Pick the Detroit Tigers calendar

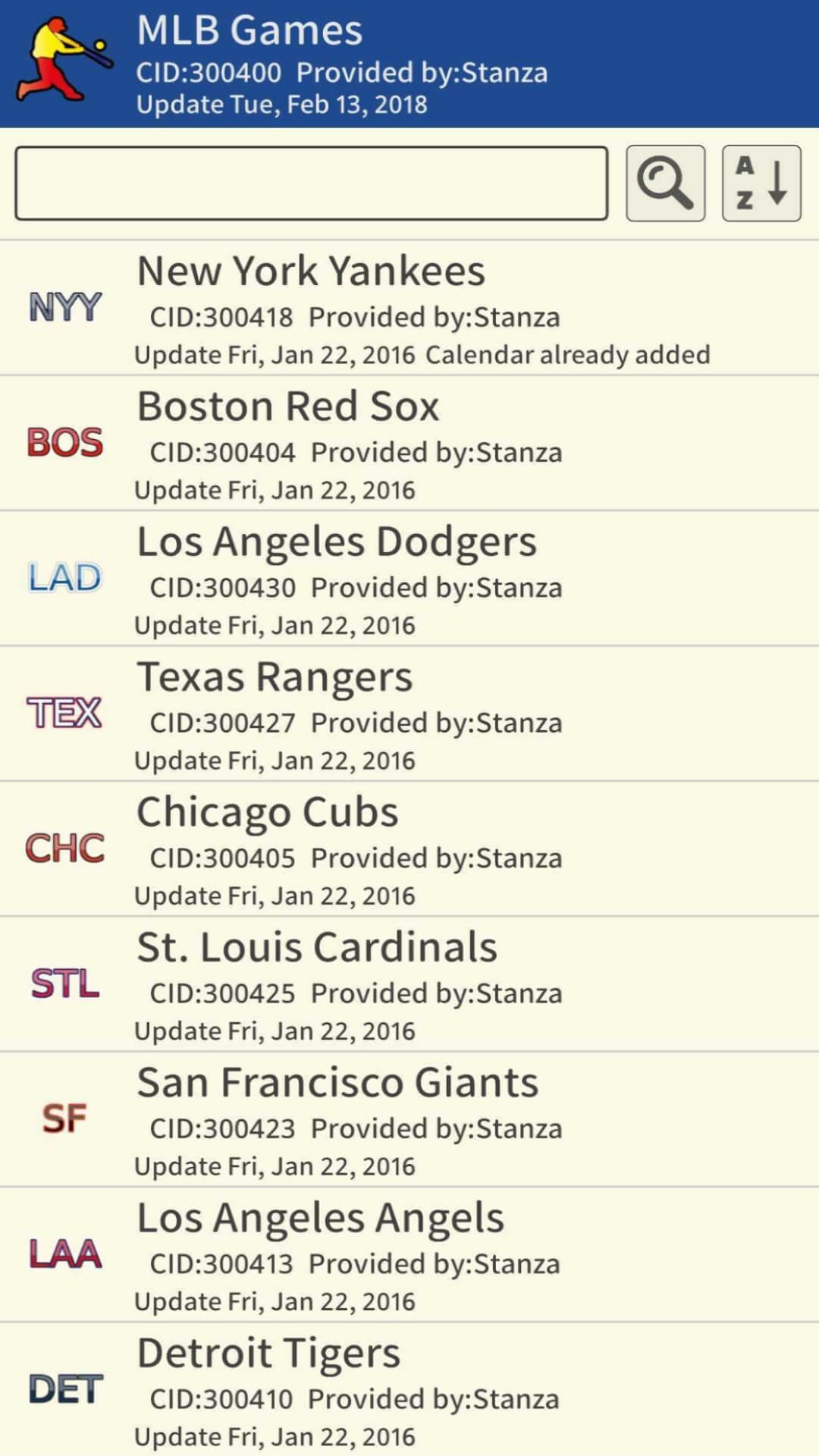(409, 1389)
